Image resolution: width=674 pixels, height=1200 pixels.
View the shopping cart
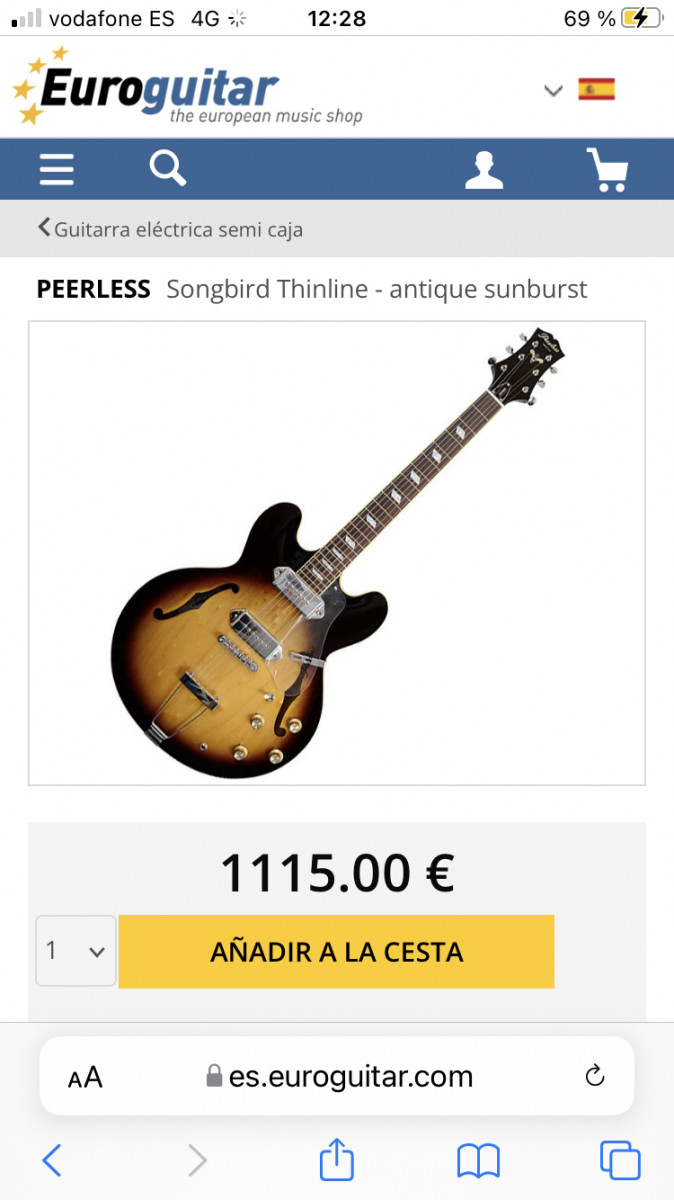607,169
